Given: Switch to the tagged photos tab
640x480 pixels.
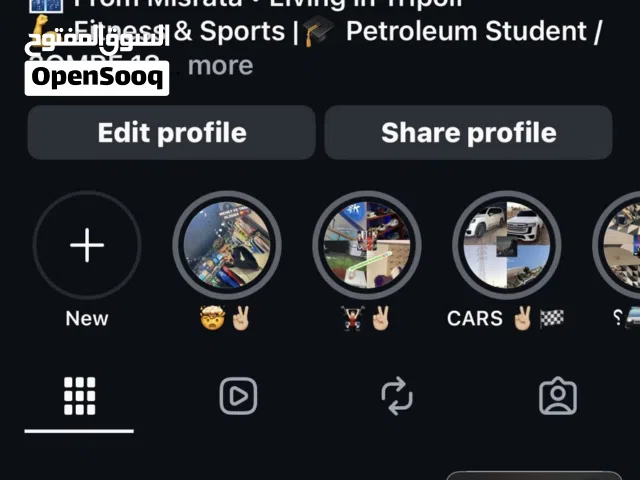Looking at the screenshot, I should tap(557, 396).
